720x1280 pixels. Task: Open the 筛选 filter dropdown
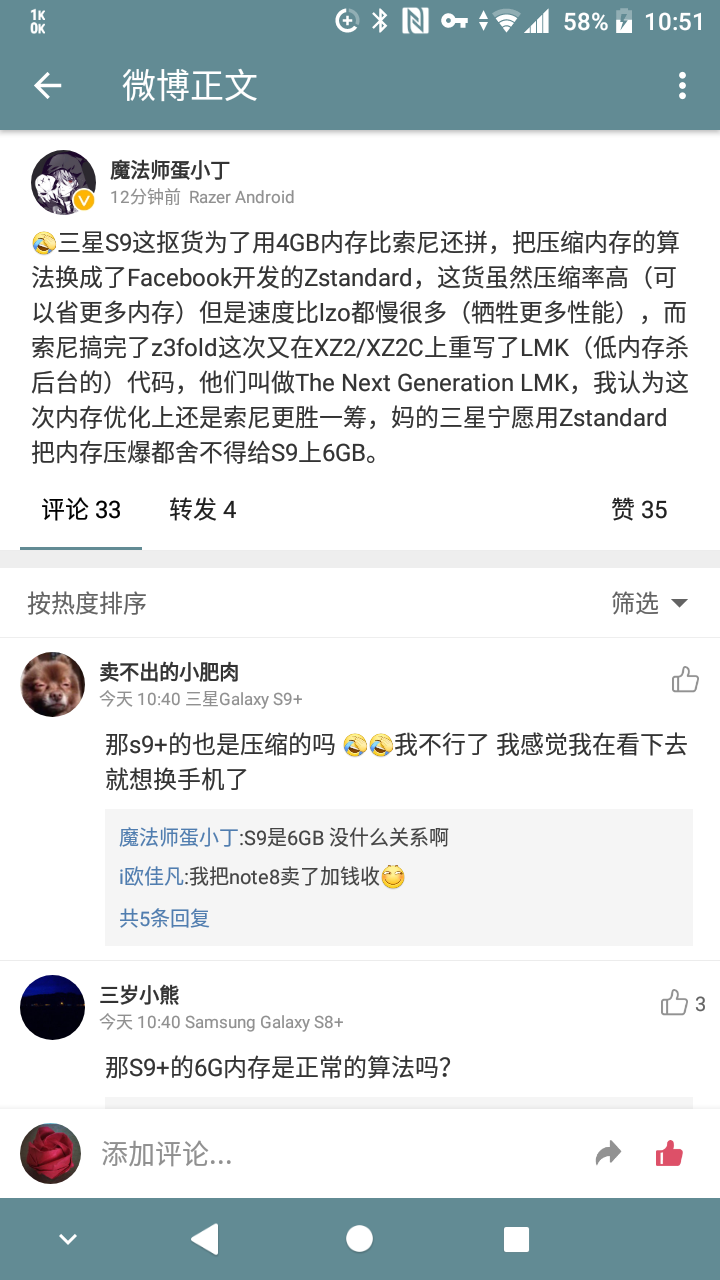click(x=649, y=603)
